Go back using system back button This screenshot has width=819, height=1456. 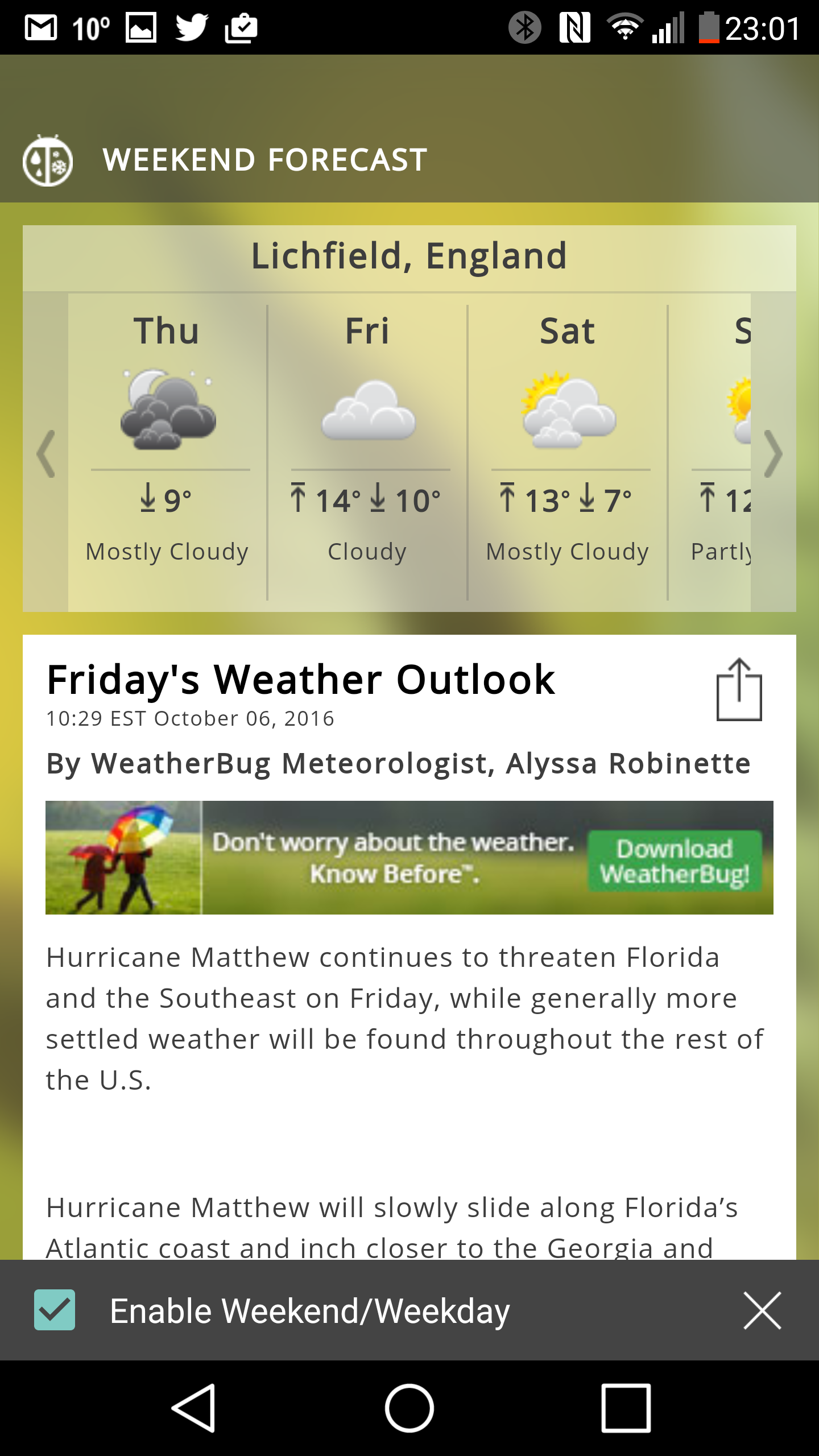193,1408
